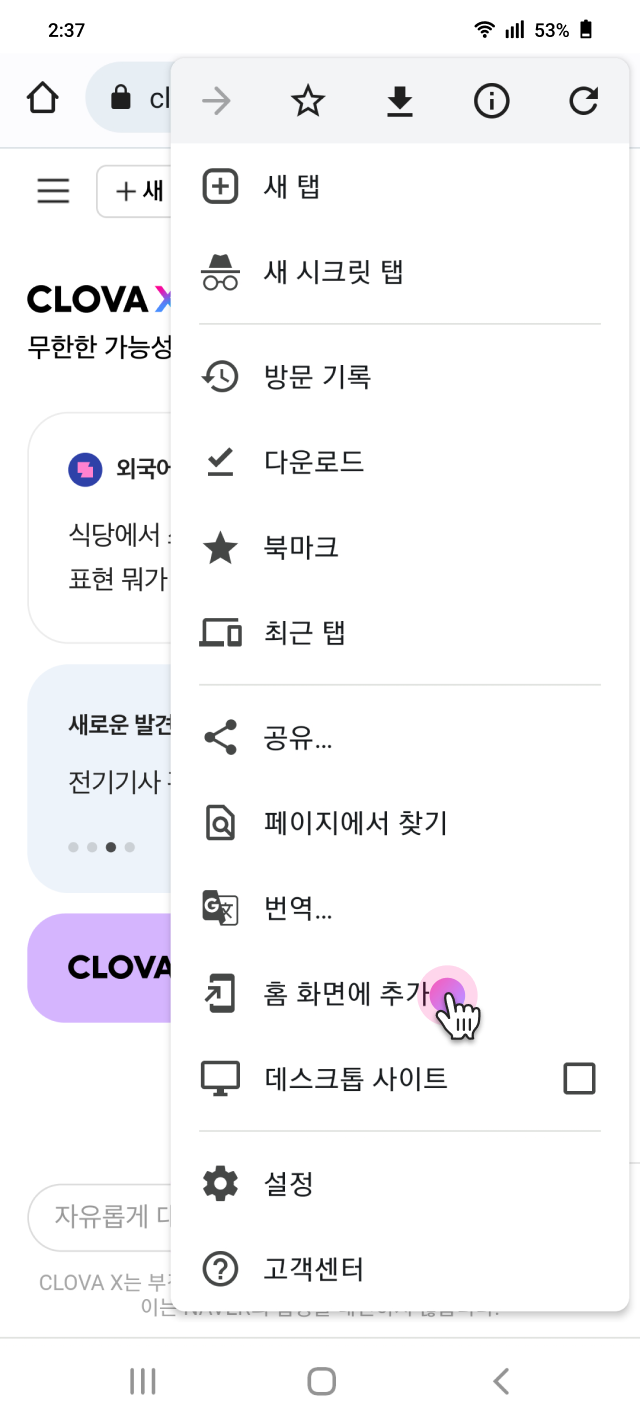Download the current page
The height and width of the screenshot is (1423, 640).
tap(400, 101)
